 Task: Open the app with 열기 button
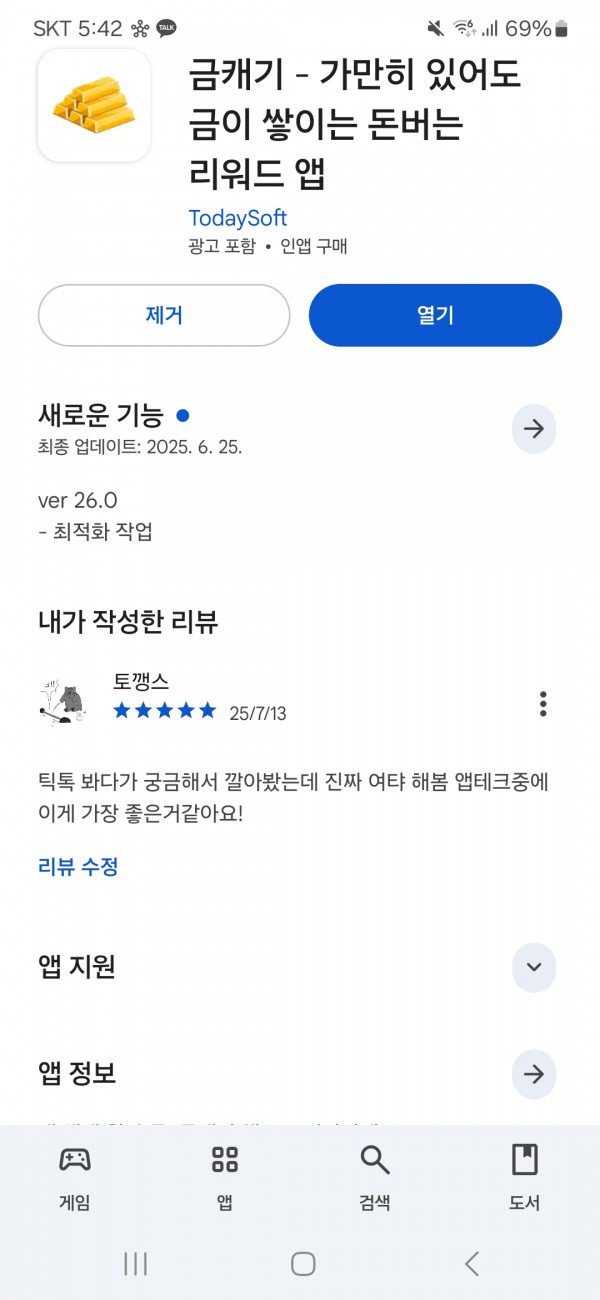[x=435, y=315]
